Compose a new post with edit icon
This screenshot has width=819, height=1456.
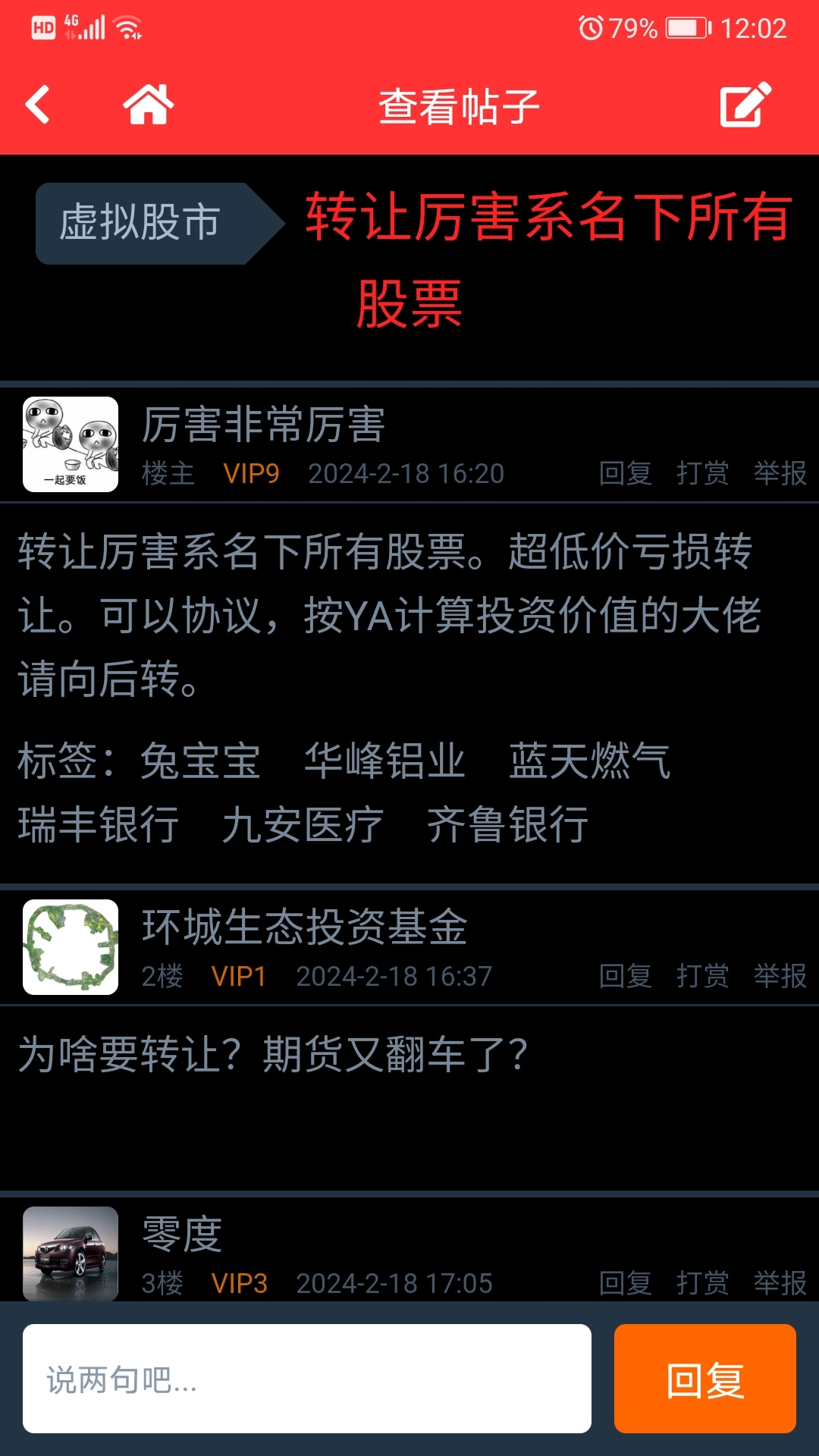pyautogui.click(x=745, y=104)
